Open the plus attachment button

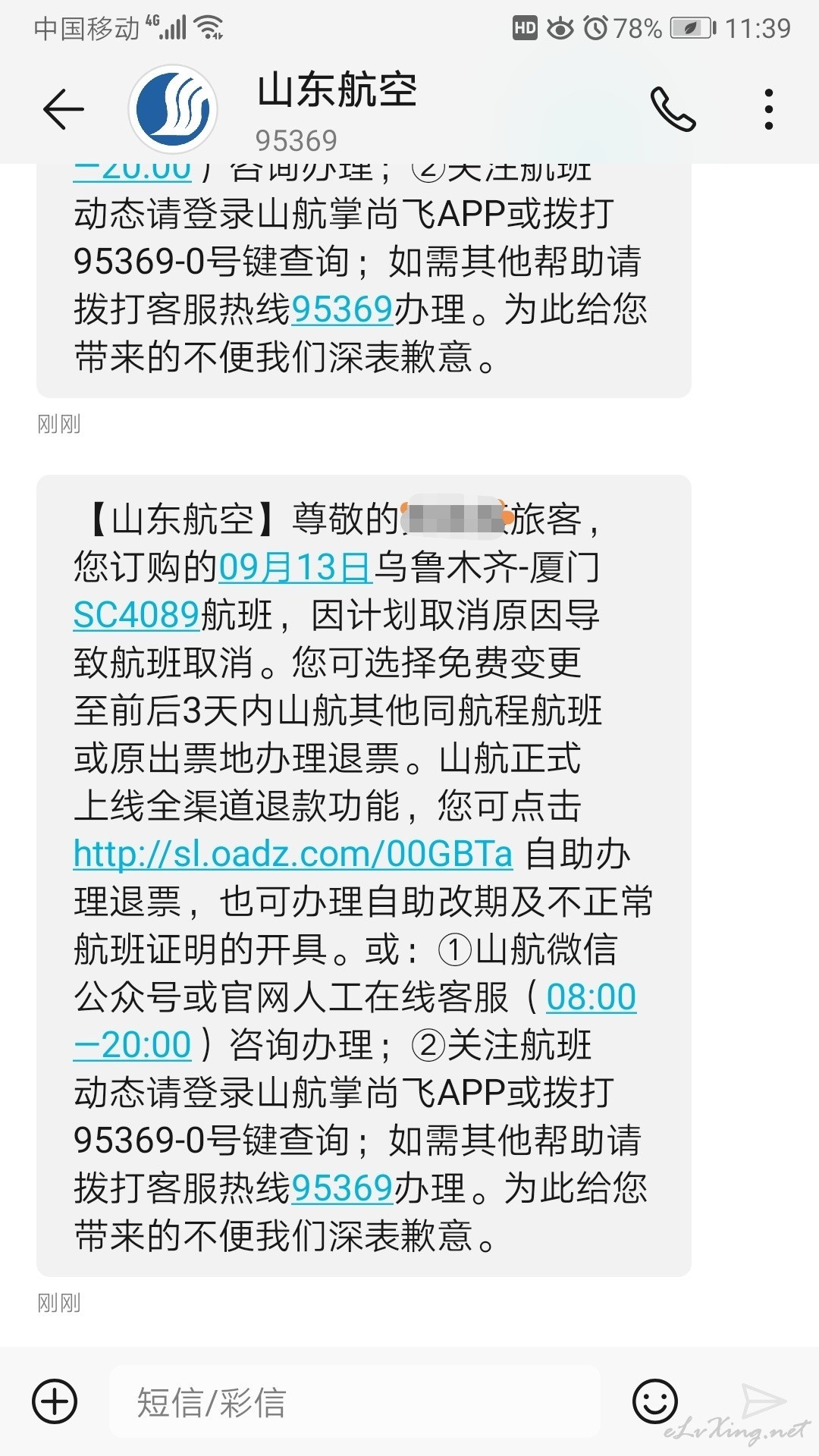(55, 1401)
